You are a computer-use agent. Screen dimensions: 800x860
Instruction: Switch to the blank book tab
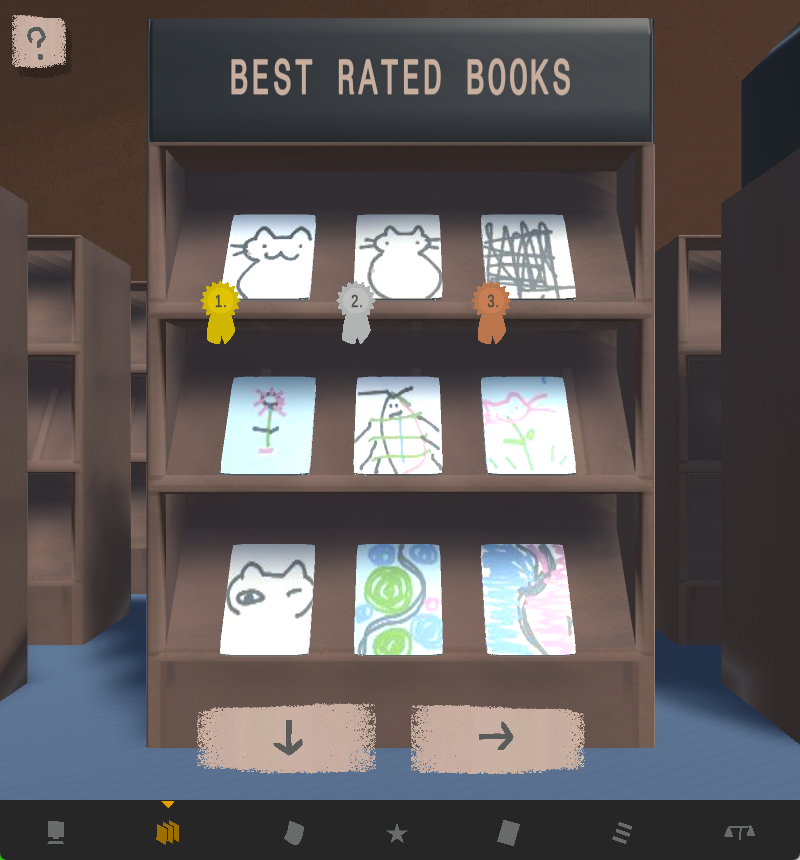pyautogui.click(x=508, y=832)
